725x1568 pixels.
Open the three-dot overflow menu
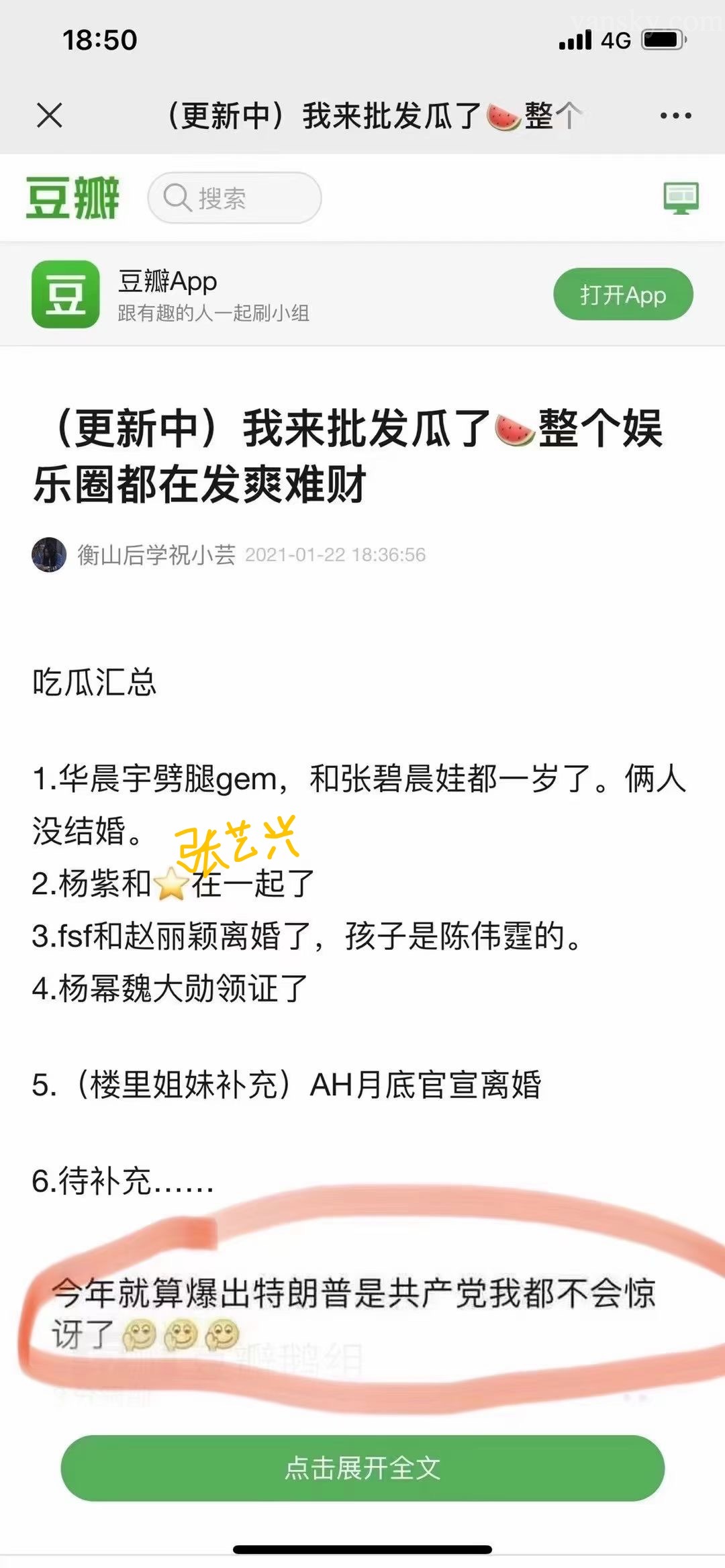(x=675, y=115)
